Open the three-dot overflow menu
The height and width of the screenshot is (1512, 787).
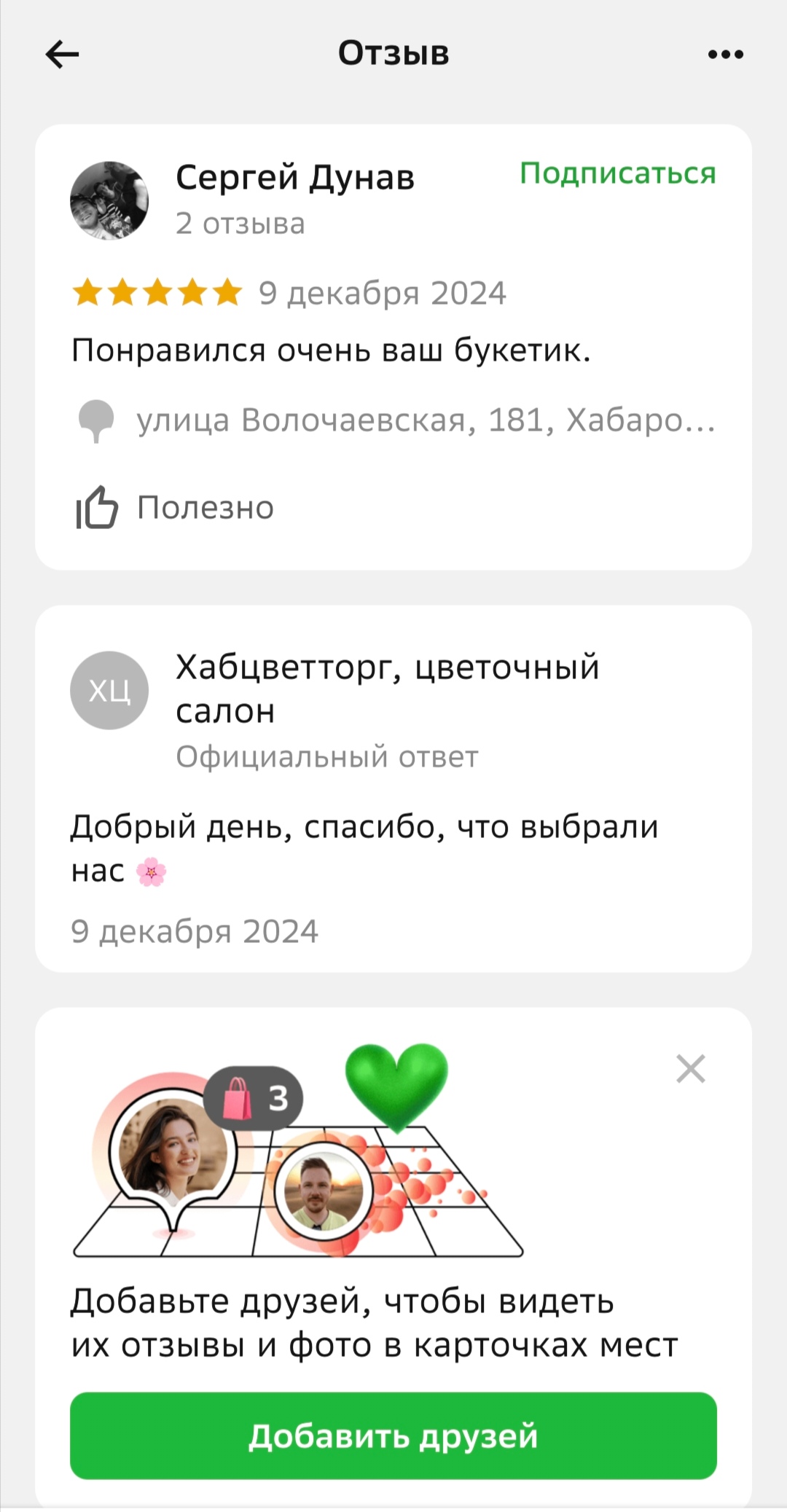point(725,54)
